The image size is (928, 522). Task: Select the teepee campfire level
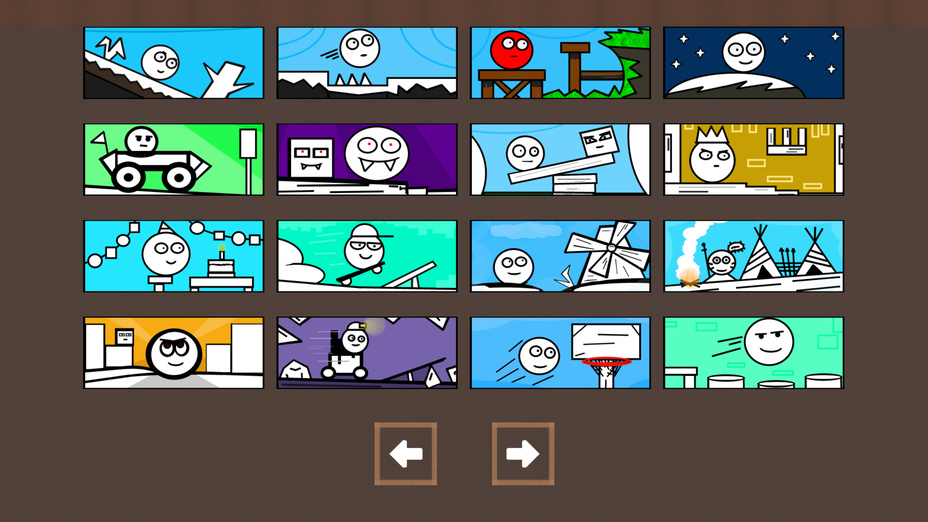754,257
